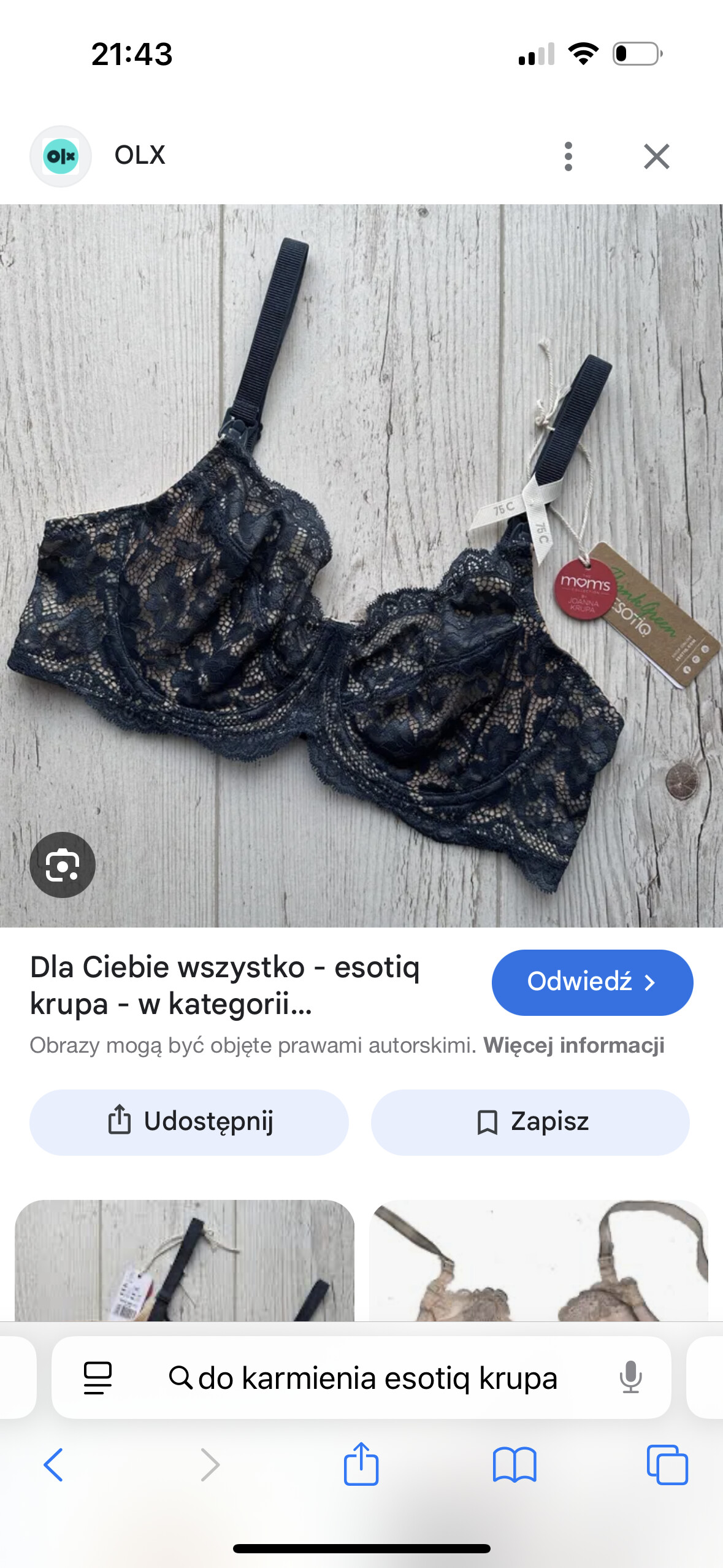Viewport: 723px width, 1568px height.
Task: Search this image with Lens icon
Action: (63, 864)
